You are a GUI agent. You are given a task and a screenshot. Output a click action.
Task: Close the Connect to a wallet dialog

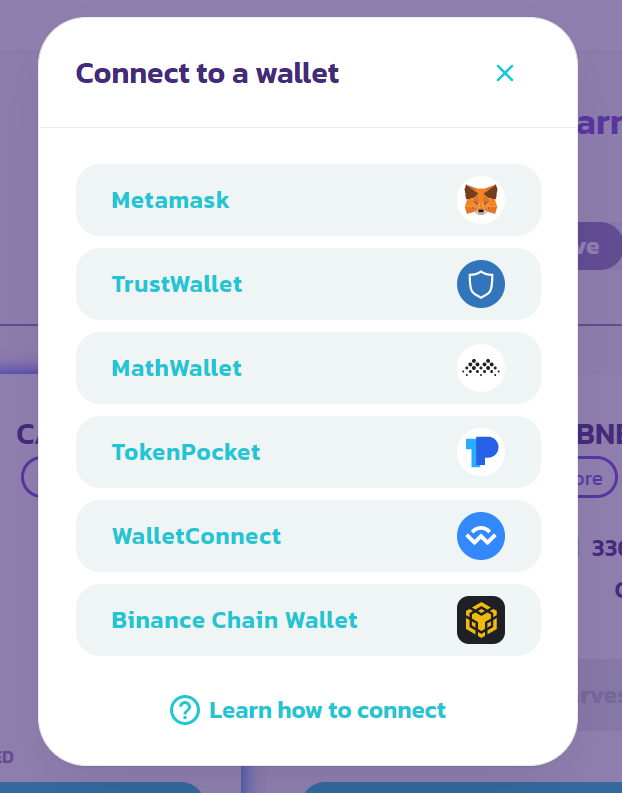(x=505, y=73)
